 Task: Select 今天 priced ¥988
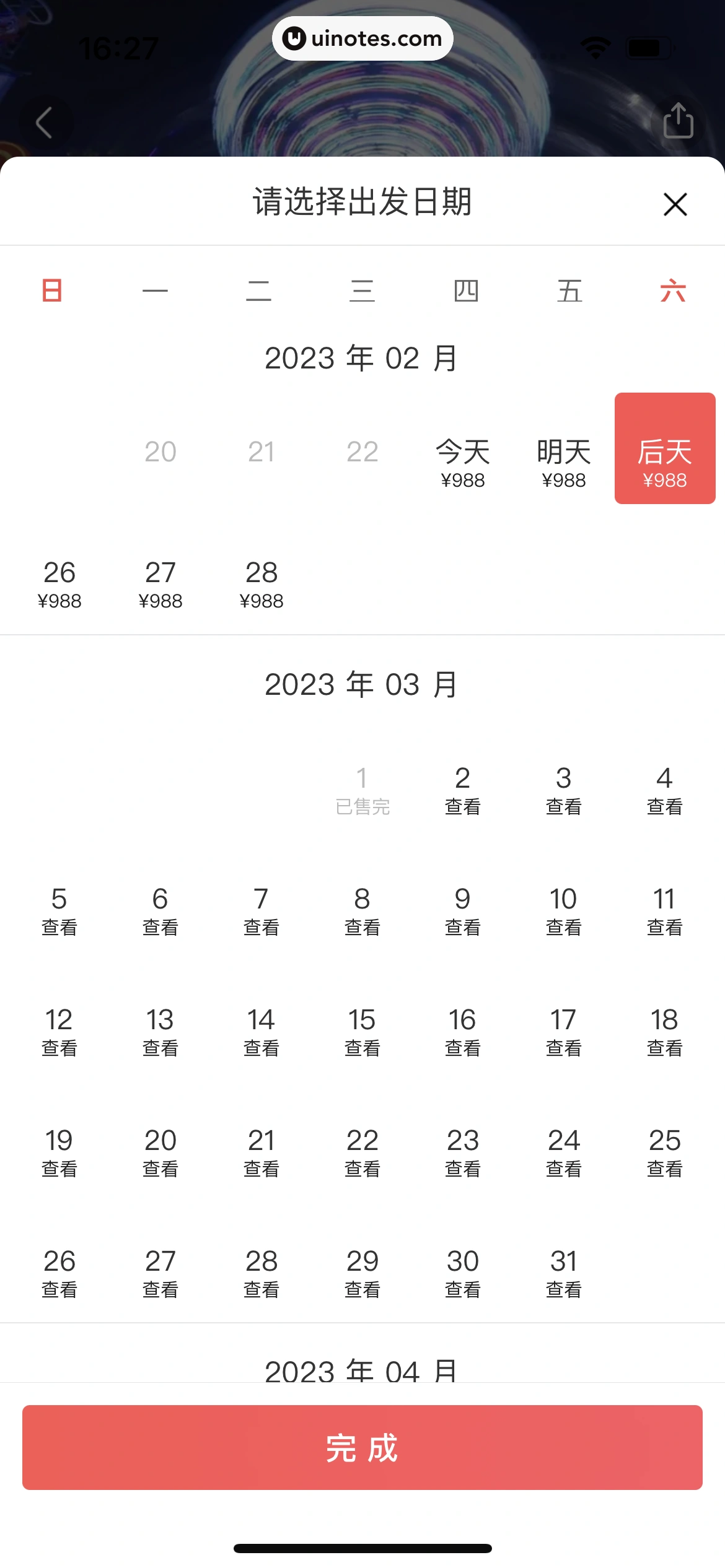(463, 462)
